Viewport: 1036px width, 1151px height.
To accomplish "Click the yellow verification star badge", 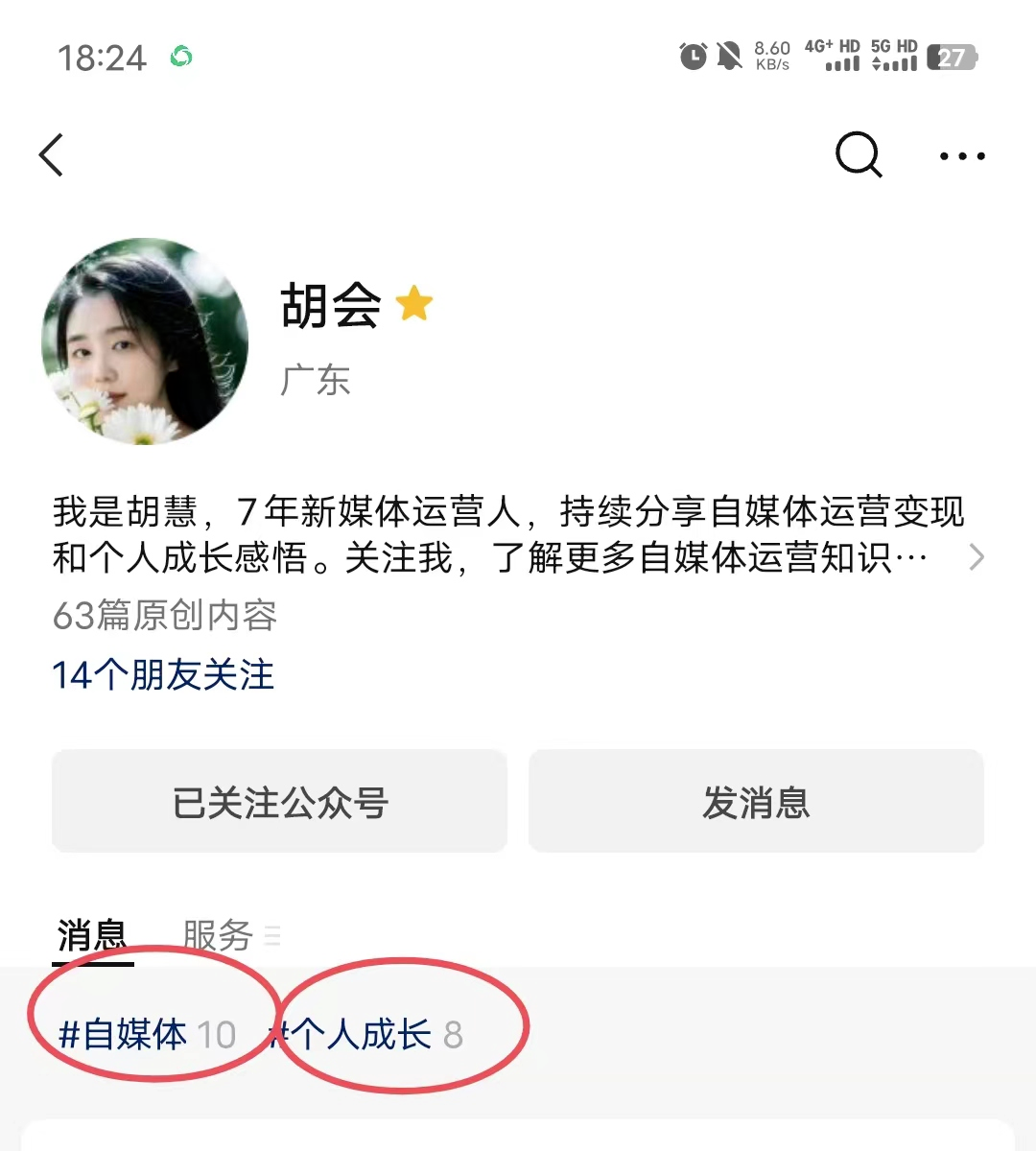I will pos(412,305).
